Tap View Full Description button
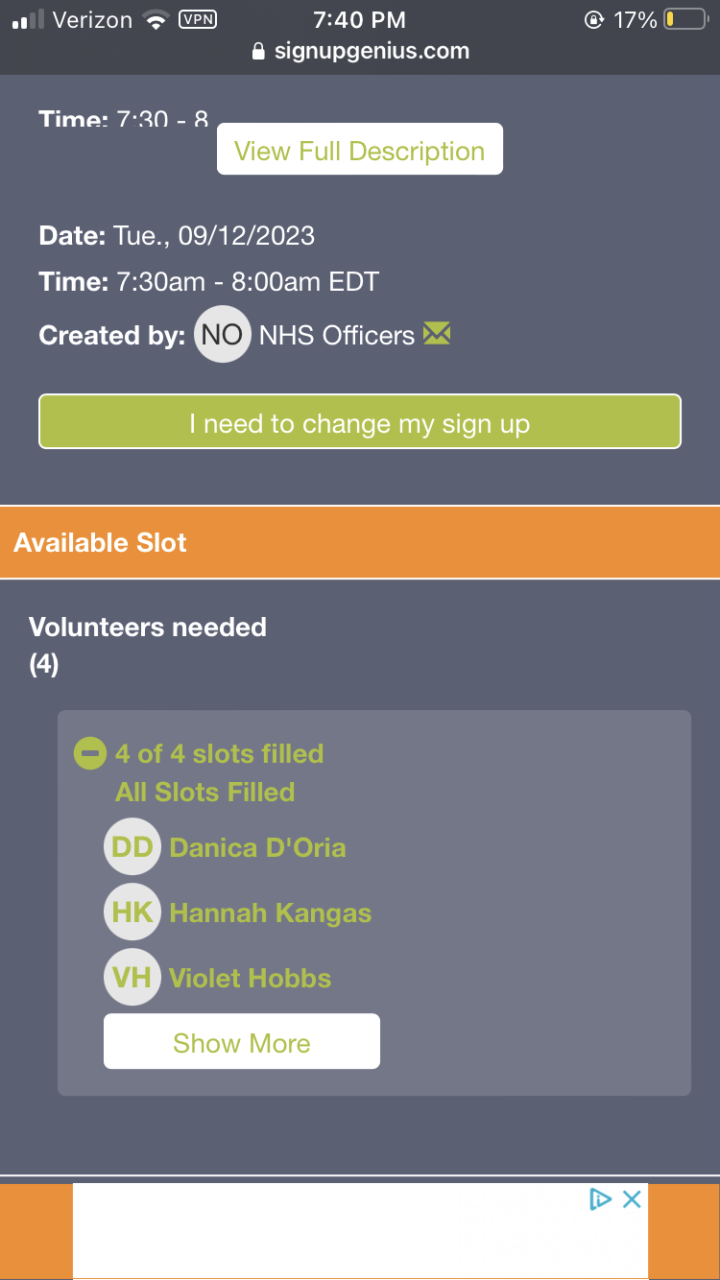This screenshot has height=1280, width=720. click(359, 150)
